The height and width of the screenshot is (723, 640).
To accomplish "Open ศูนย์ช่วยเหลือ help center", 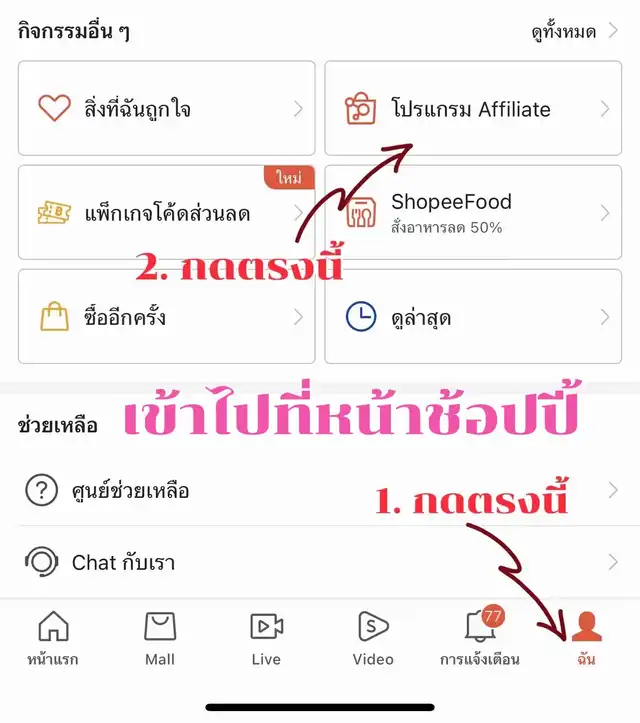I will tap(320, 491).
